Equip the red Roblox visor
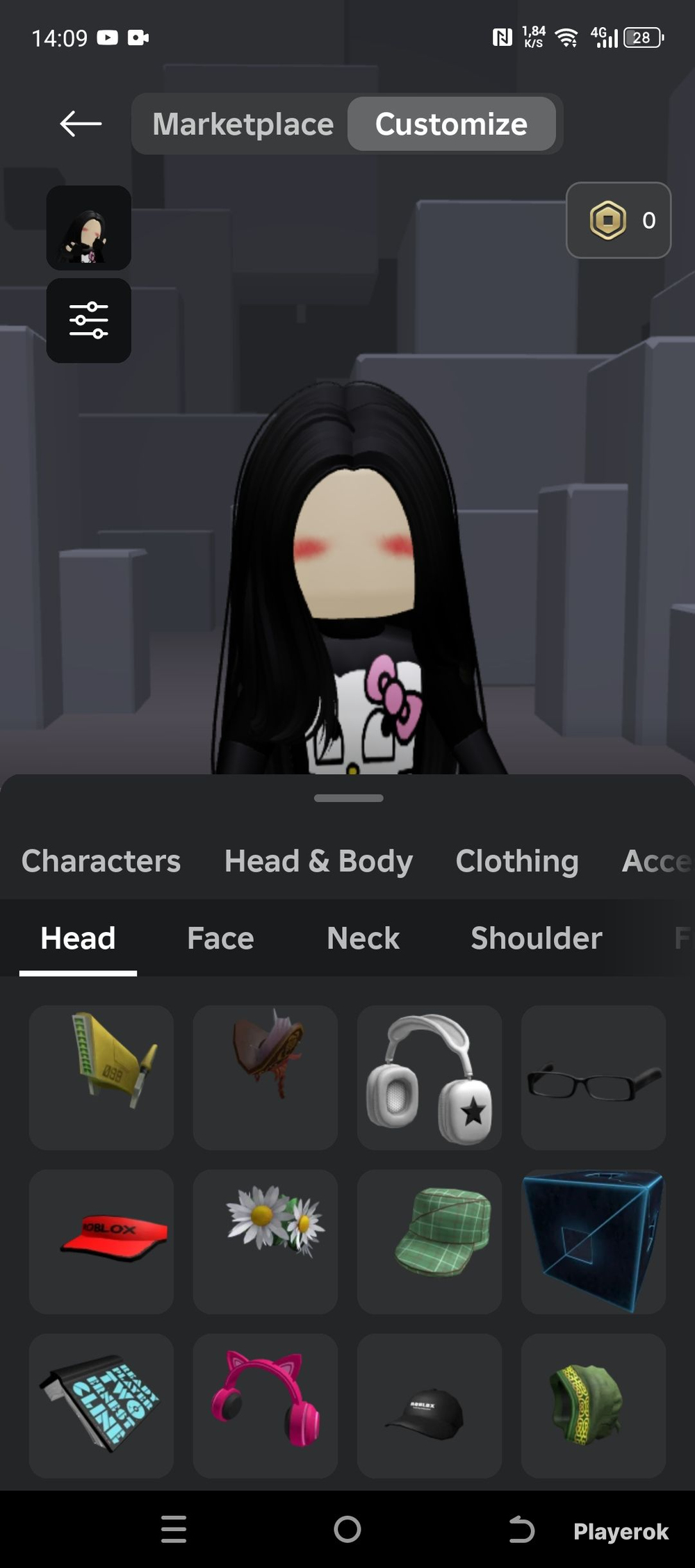The height and width of the screenshot is (1568, 695). [x=101, y=1241]
